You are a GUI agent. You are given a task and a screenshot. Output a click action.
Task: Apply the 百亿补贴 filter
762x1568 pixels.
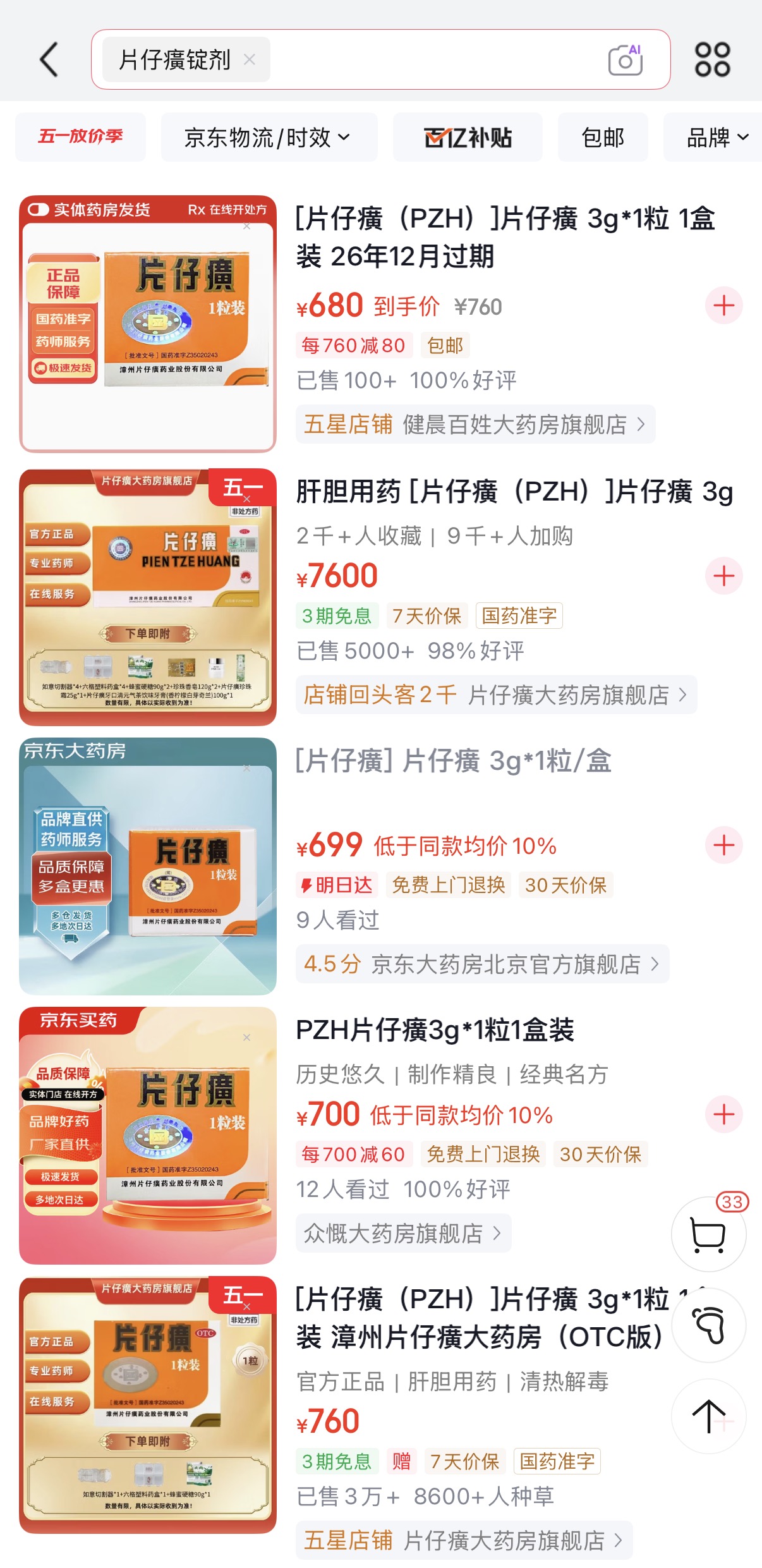(x=468, y=137)
